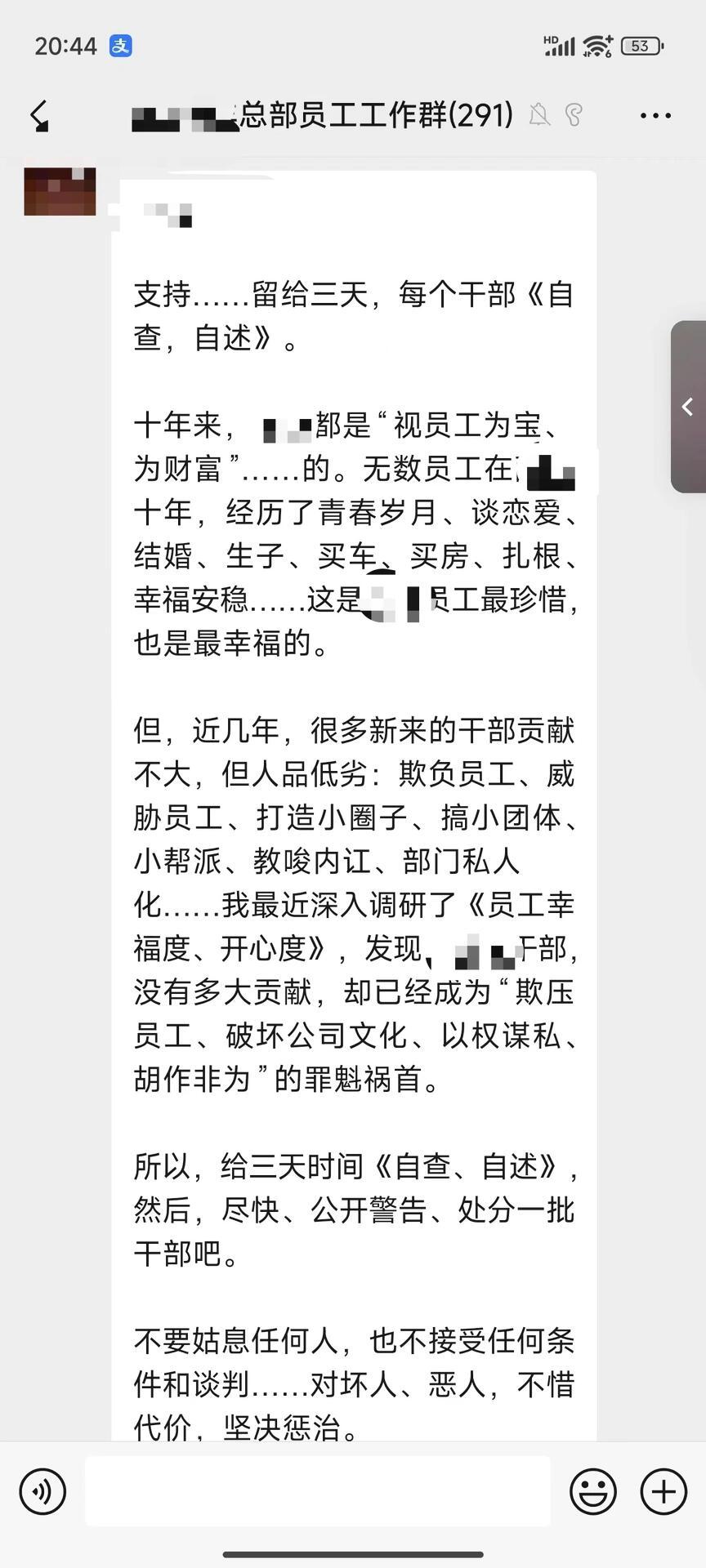The width and height of the screenshot is (706, 1568).
Task: Open the plus attachment menu
Action: [x=663, y=1491]
